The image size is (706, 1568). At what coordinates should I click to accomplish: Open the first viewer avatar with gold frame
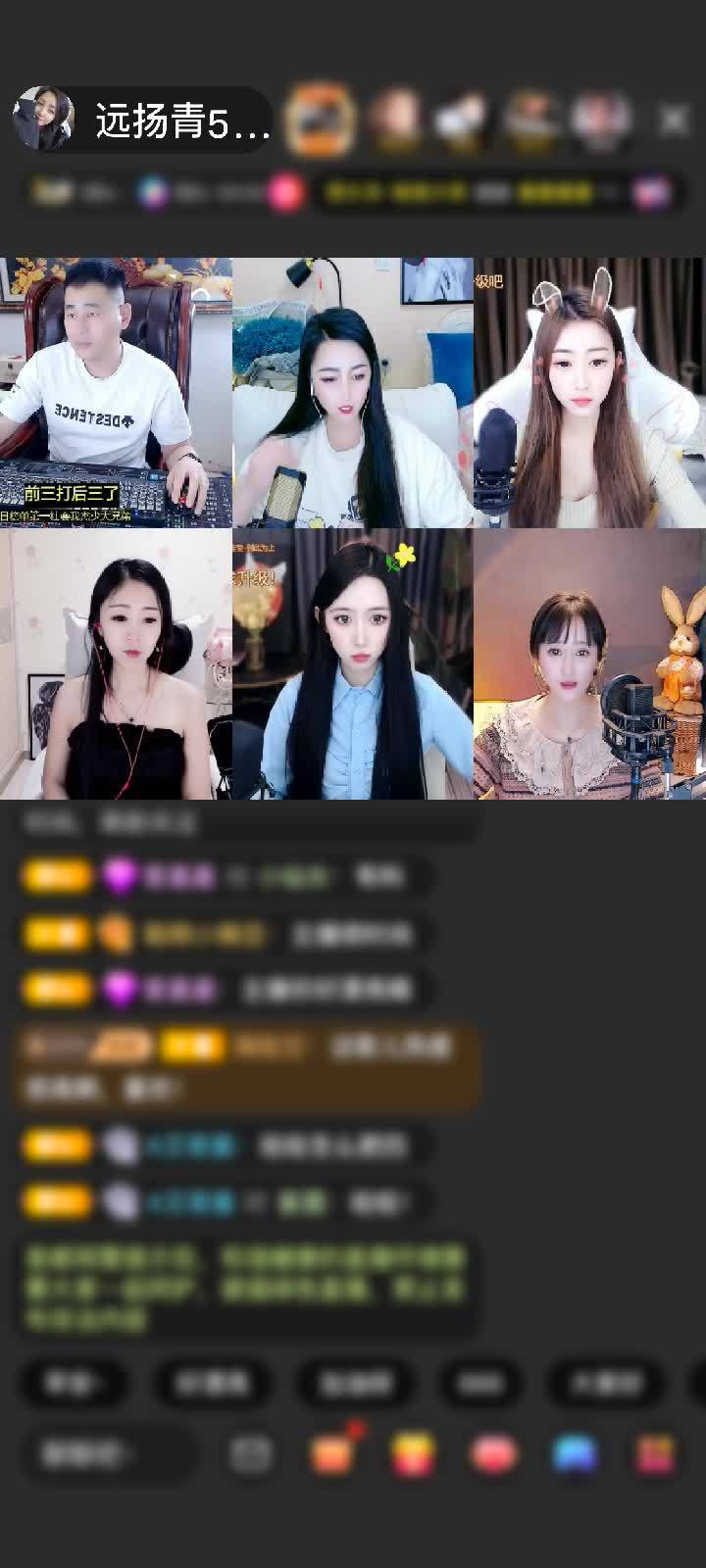[320, 121]
